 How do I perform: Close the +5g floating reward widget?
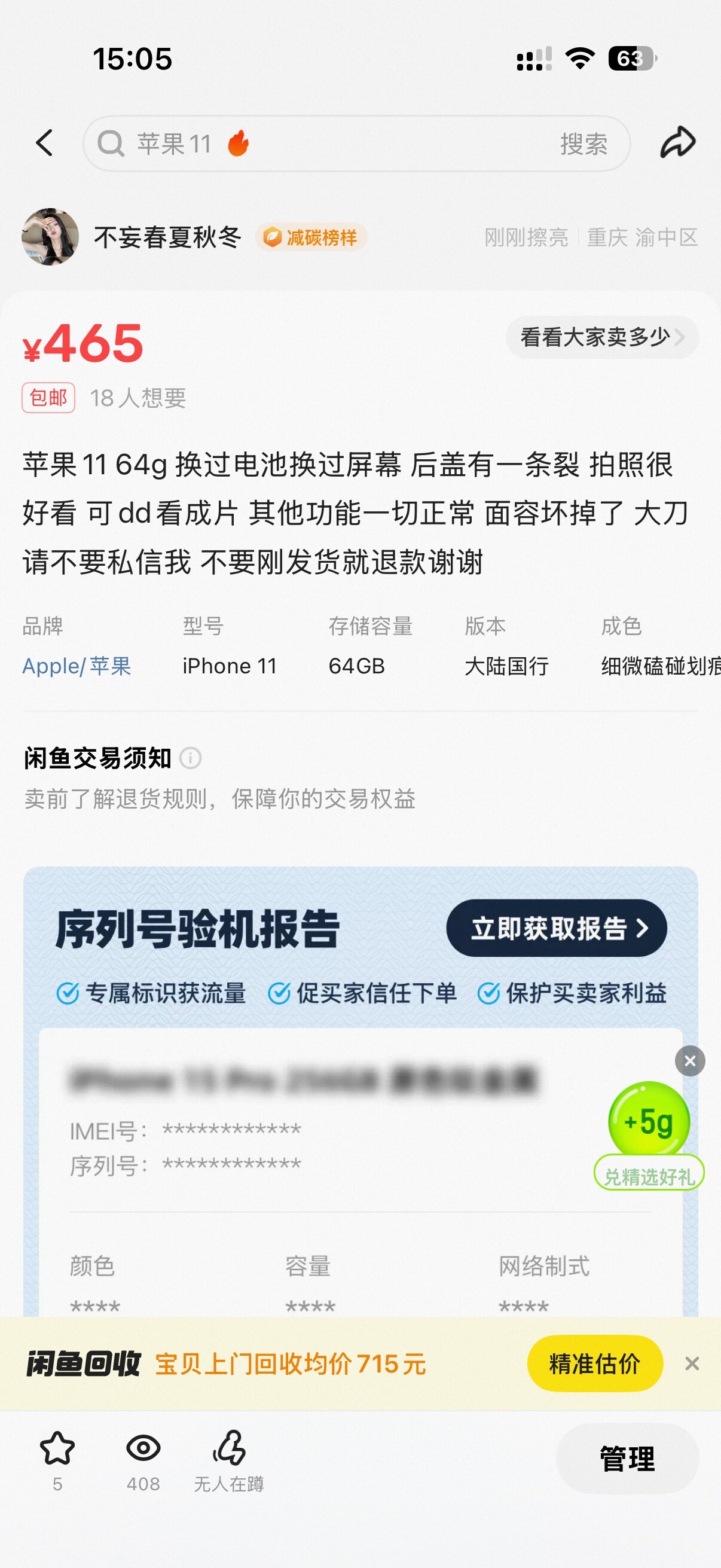(x=689, y=1061)
